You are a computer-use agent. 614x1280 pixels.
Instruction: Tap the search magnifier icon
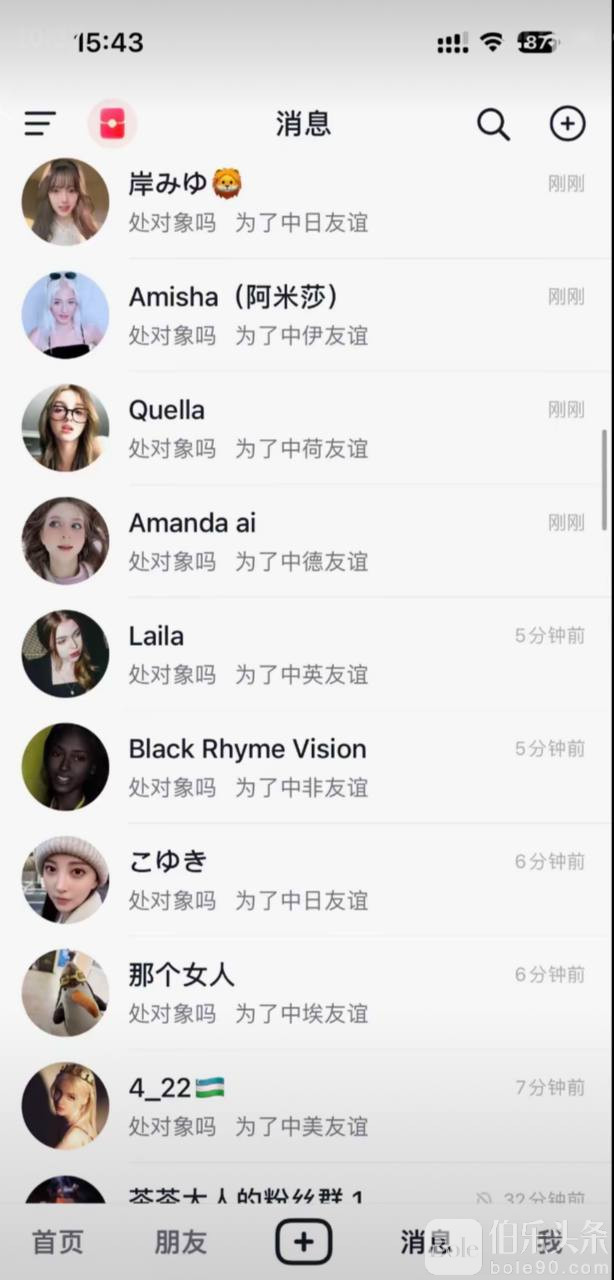coord(493,124)
